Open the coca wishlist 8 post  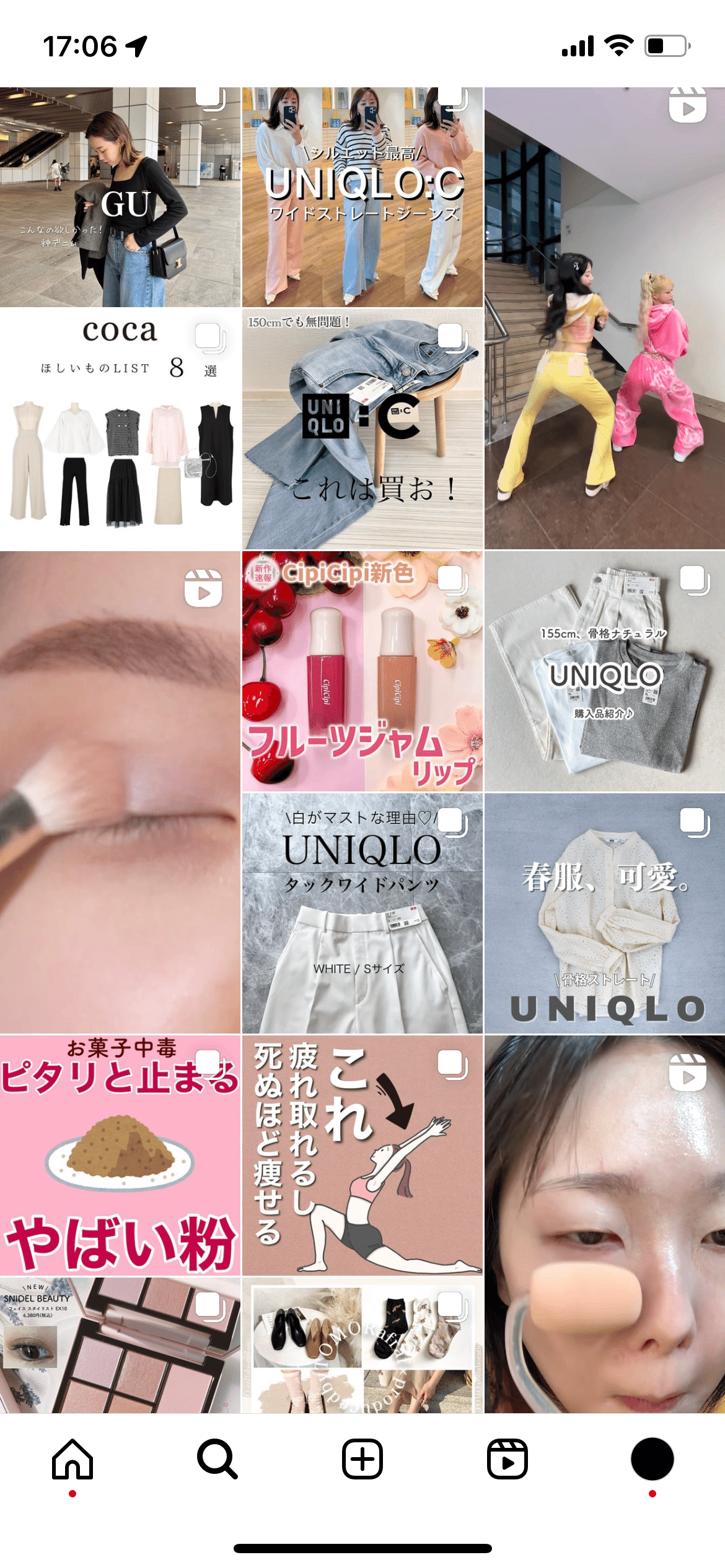[x=120, y=429]
